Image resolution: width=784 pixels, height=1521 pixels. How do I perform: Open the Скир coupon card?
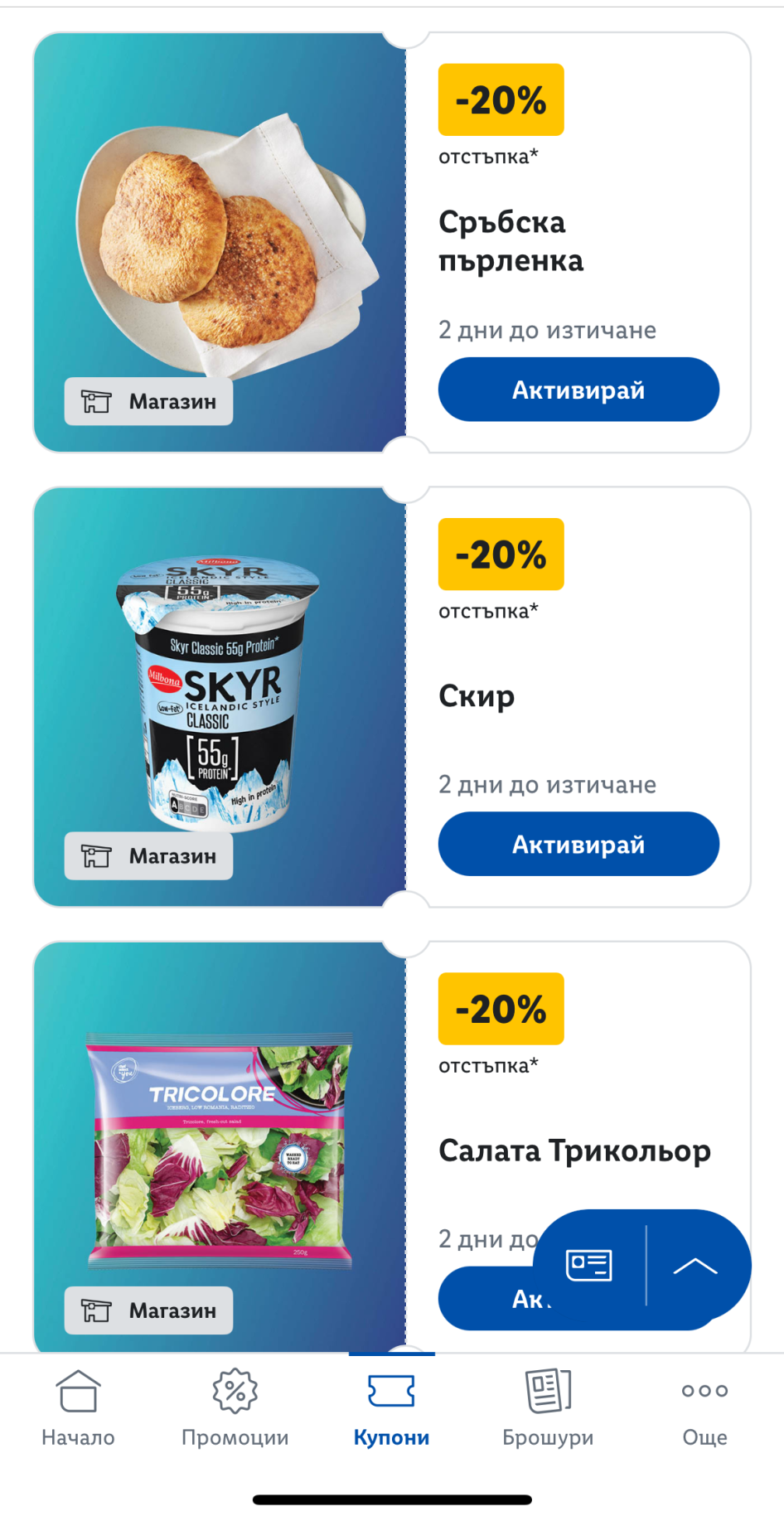220,696
